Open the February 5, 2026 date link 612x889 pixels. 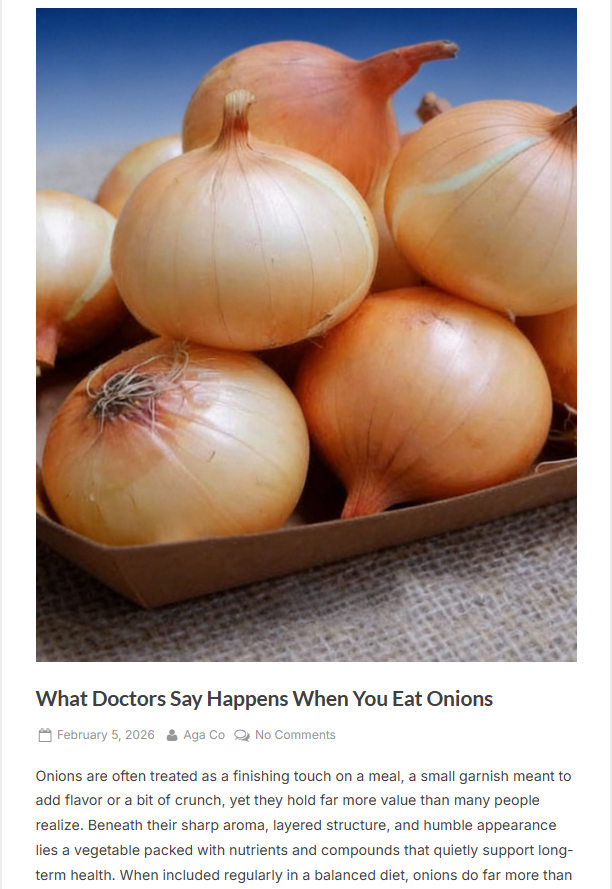[105, 735]
